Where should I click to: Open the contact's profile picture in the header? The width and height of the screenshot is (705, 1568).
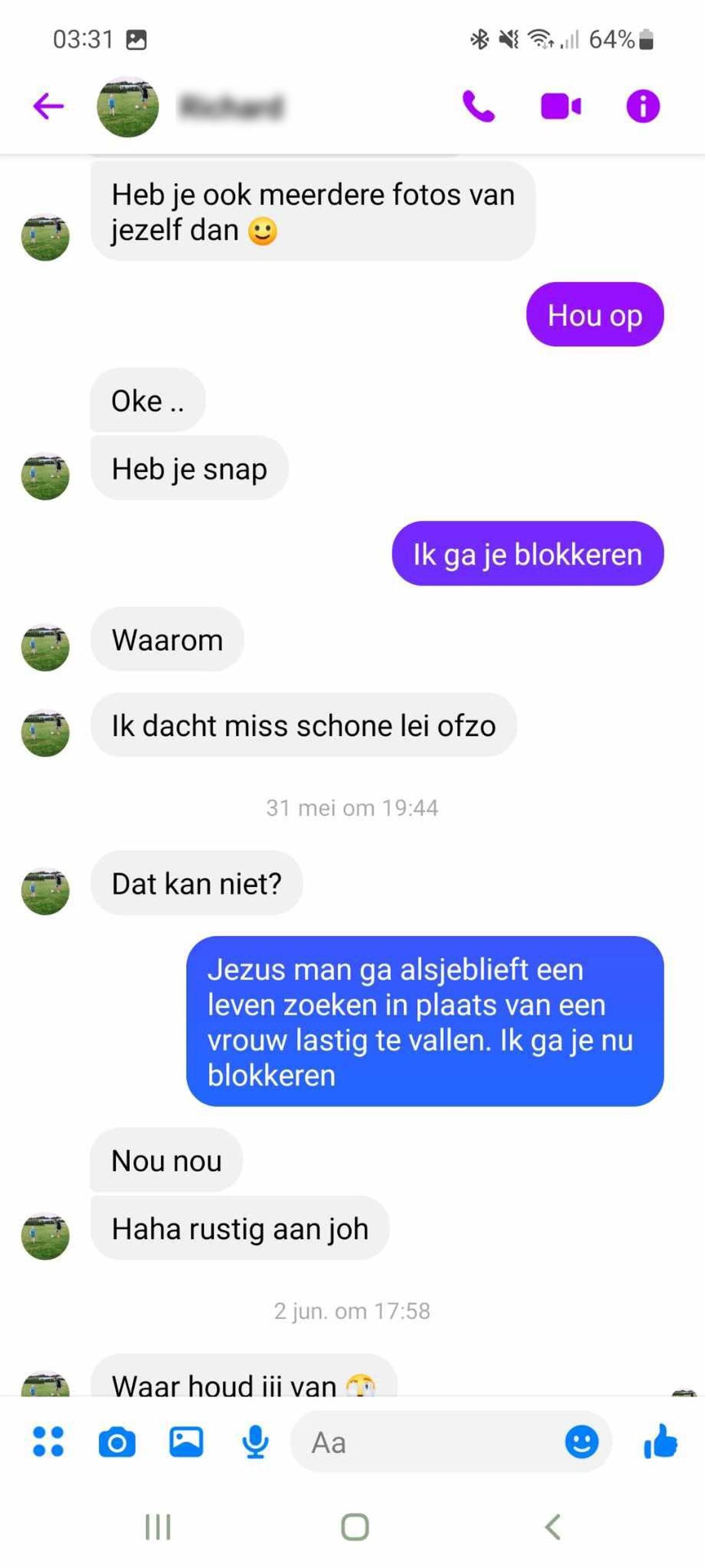(x=127, y=106)
